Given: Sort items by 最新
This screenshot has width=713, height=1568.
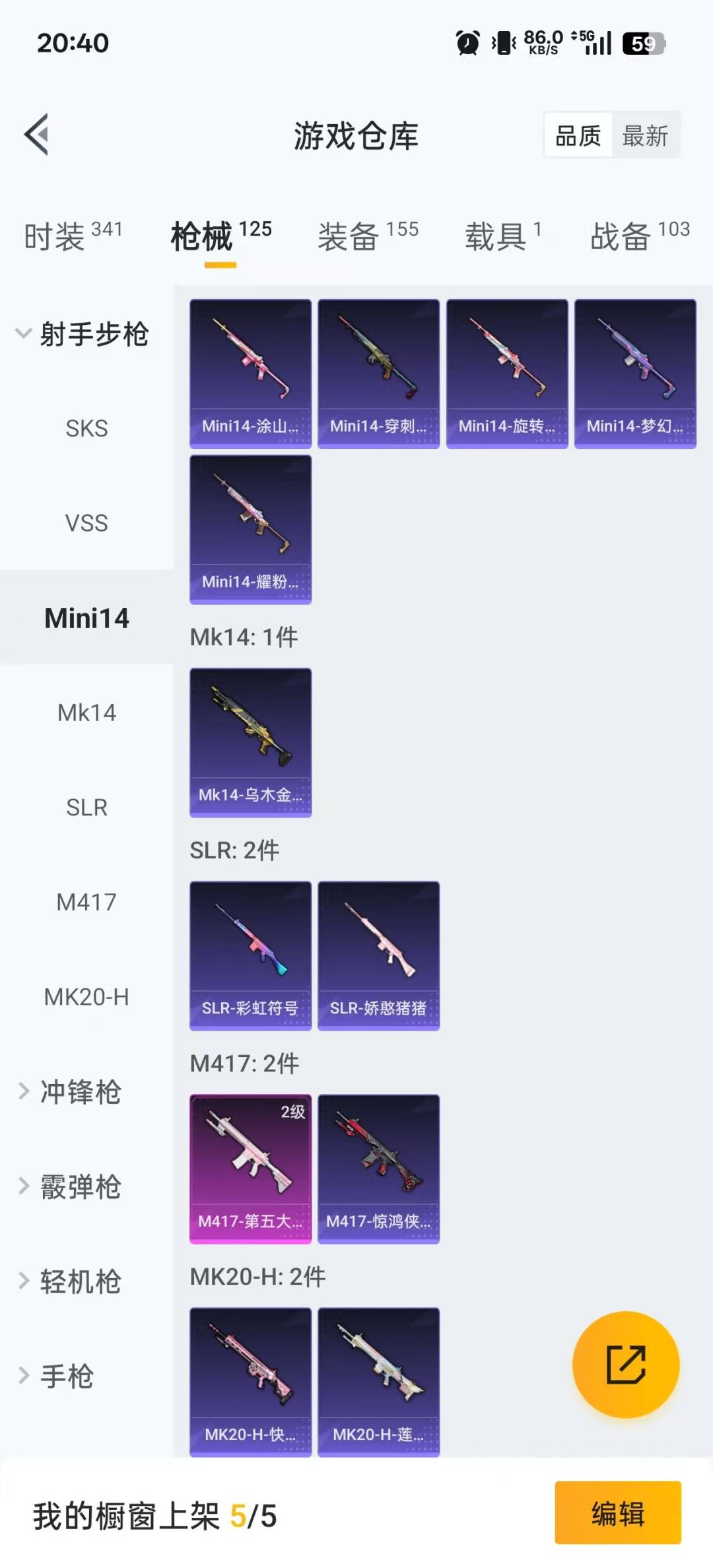Looking at the screenshot, I should tap(645, 136).
